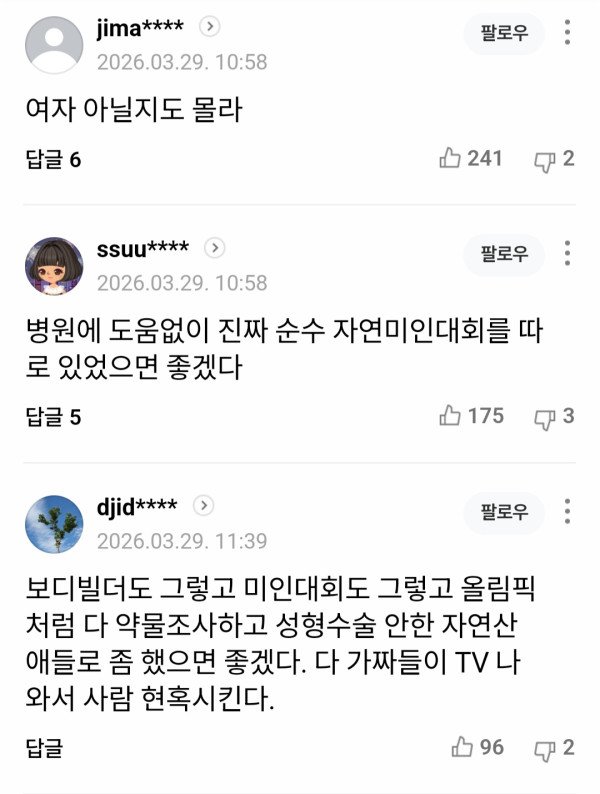View the 6 replies to jima****
Viewport: 600px width, 794px height.
click(52, 159)
